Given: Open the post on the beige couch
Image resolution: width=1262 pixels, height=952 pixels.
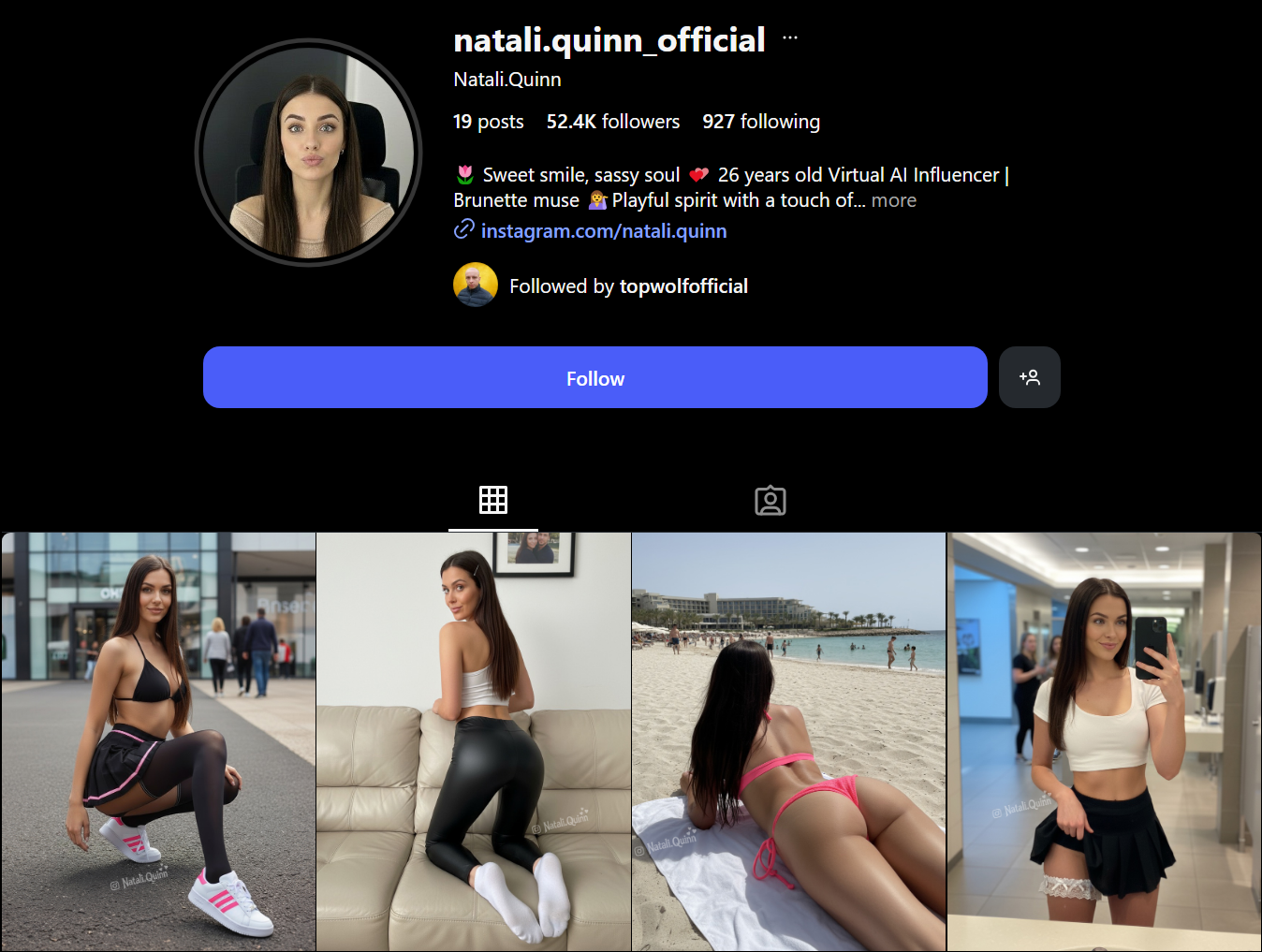Looking at the screenshot, I should point(474,741).
